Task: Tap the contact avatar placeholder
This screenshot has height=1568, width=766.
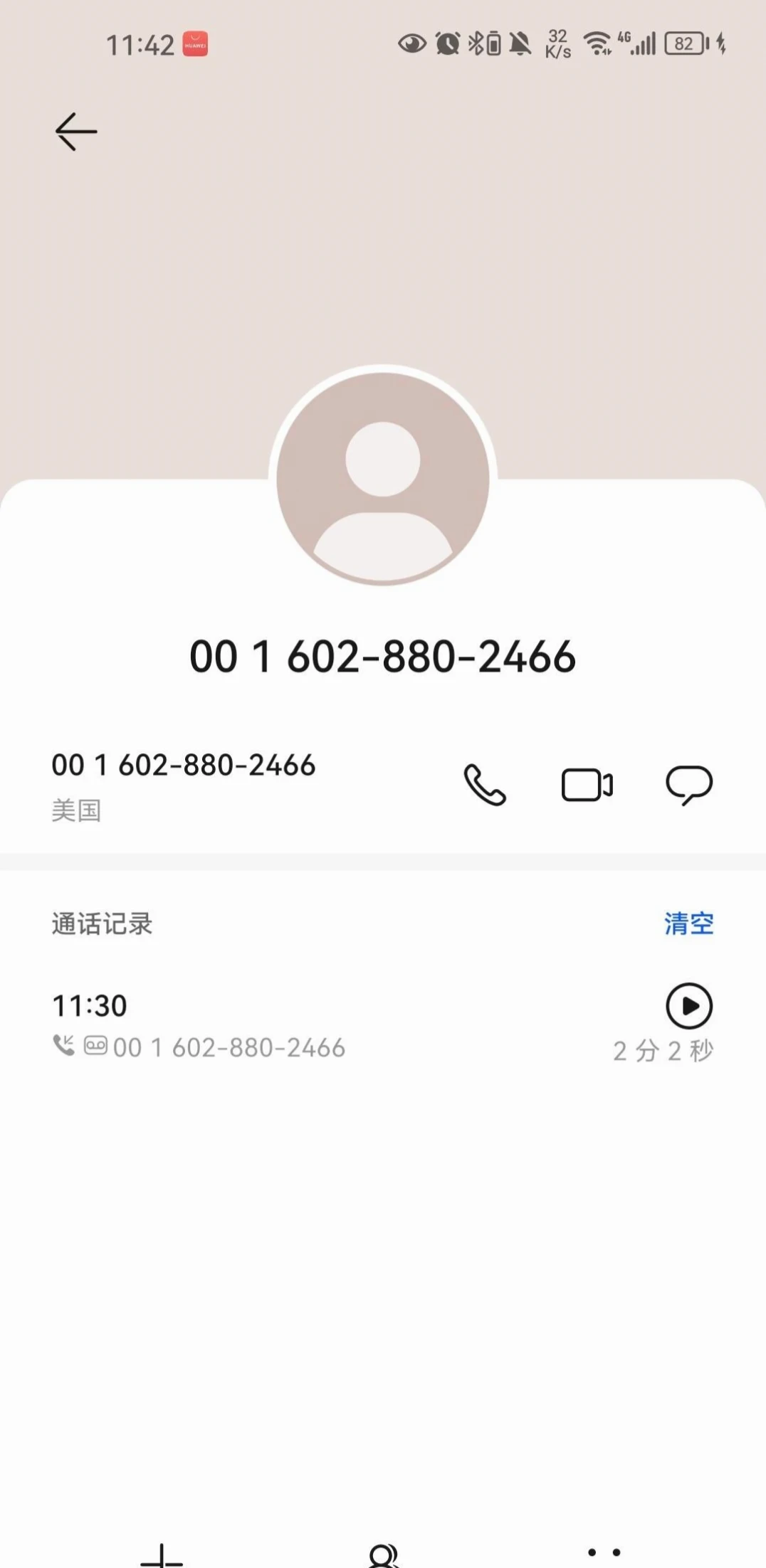Action: [x=383, y=477]
